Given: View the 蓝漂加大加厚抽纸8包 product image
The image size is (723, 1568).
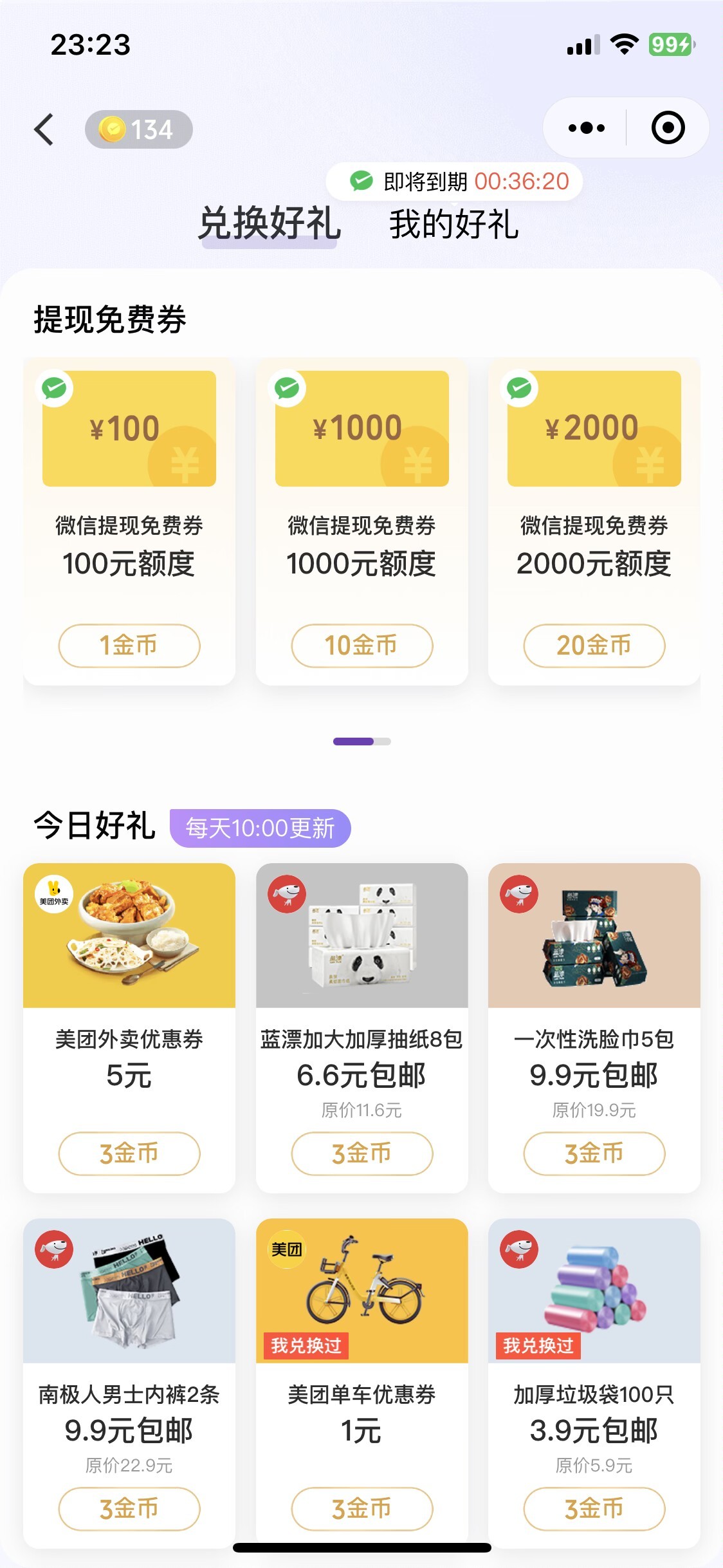Looking at the screenshot, I should pos(361,935).
